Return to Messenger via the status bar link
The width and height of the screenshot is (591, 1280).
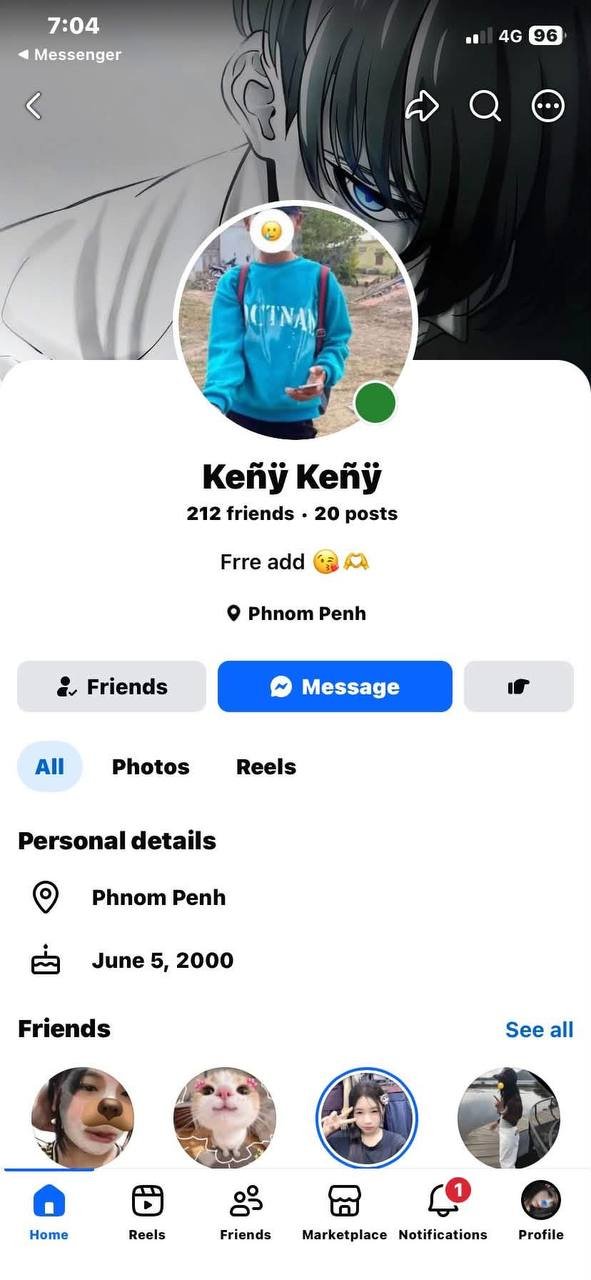pyautogui.click(x=70, y=55)
